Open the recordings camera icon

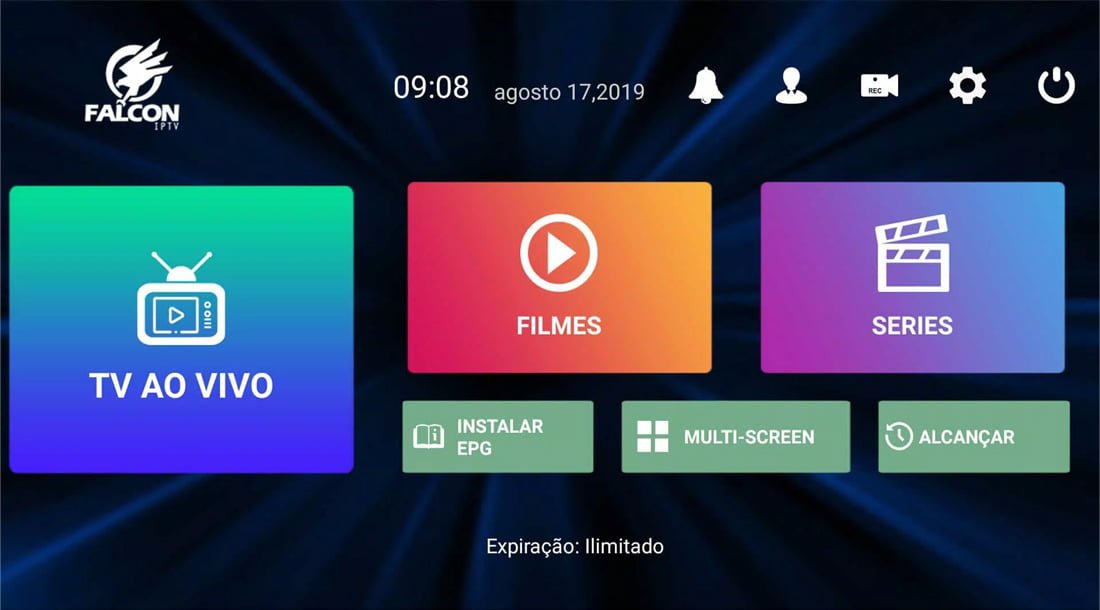pos(879,86)
